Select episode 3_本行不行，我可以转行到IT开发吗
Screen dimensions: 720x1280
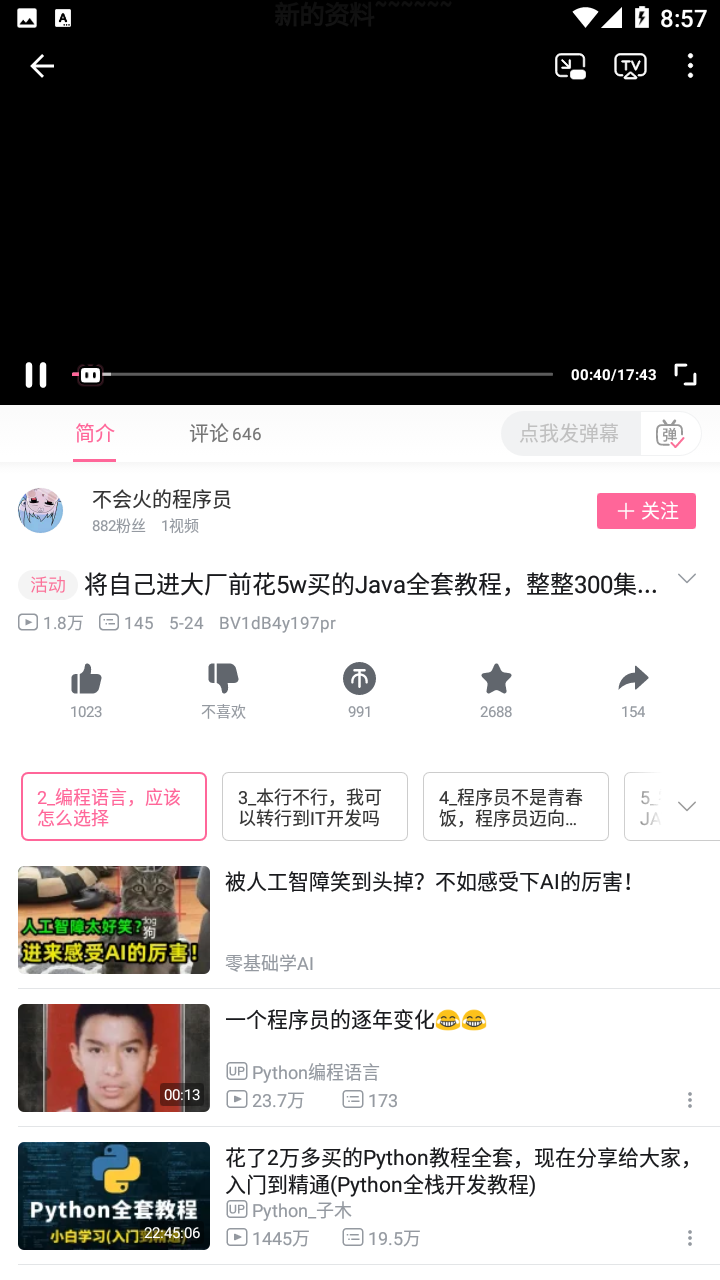315,806
